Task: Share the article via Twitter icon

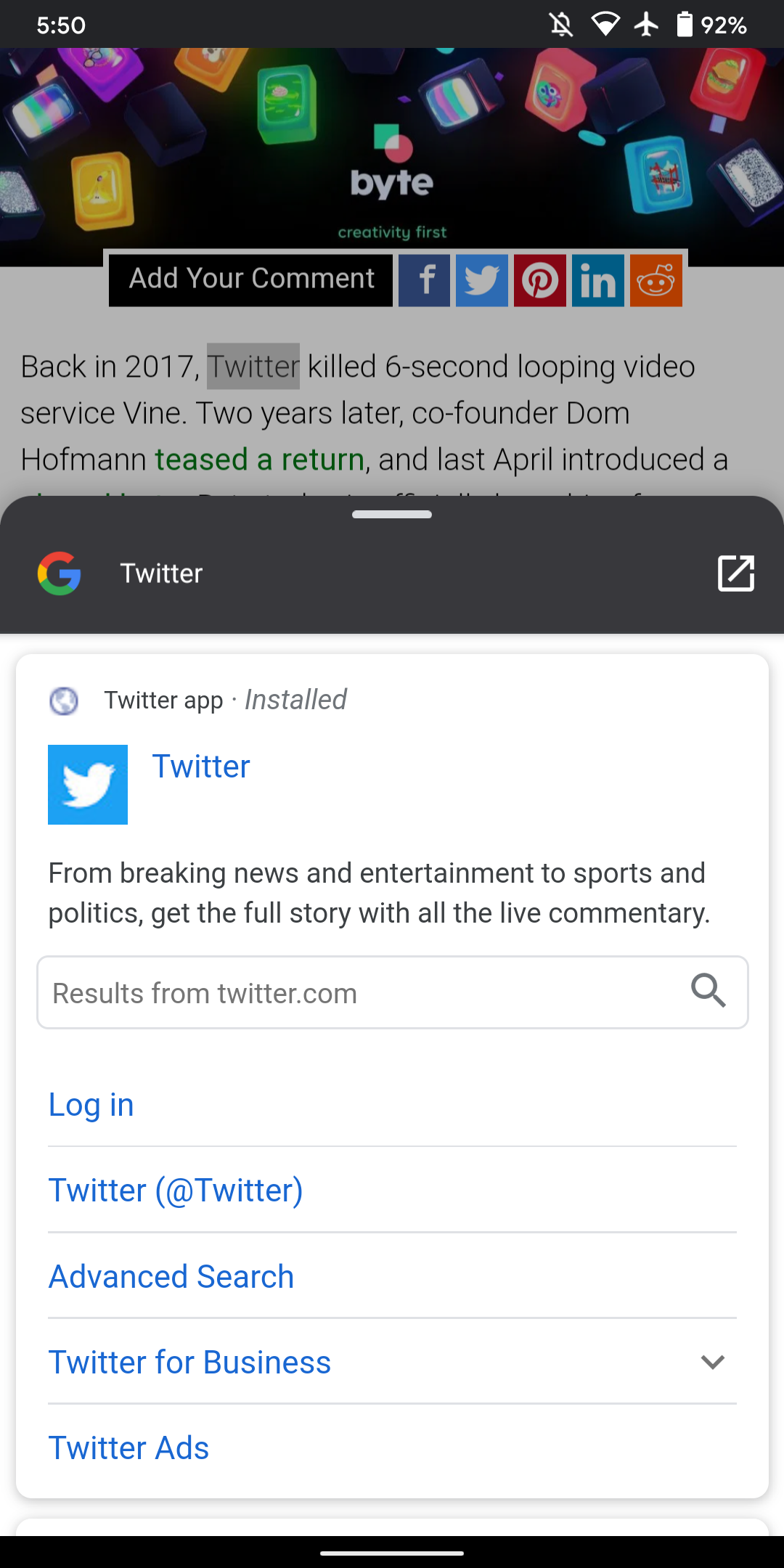Action: coord(481,280)
